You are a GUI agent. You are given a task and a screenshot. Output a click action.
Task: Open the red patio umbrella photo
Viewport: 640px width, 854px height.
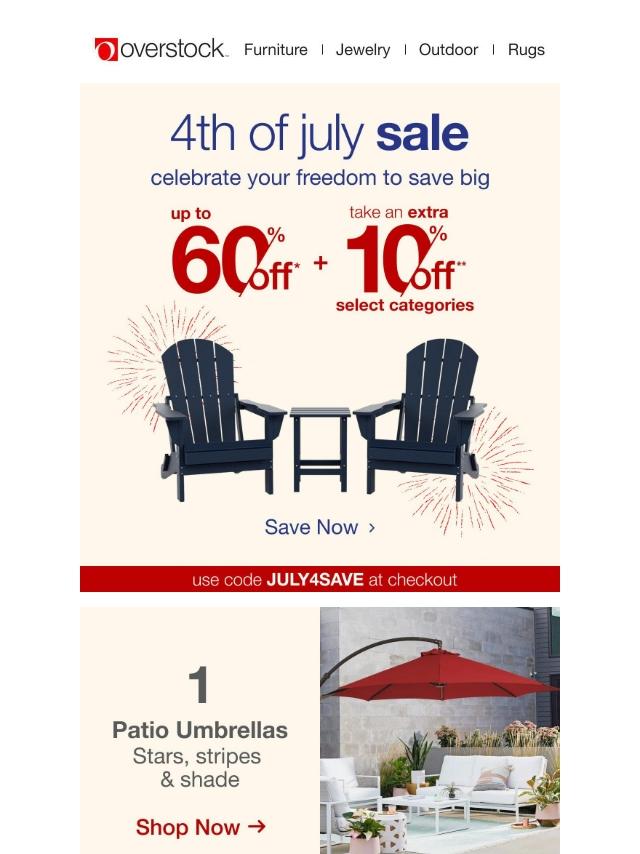click(440, 730)
